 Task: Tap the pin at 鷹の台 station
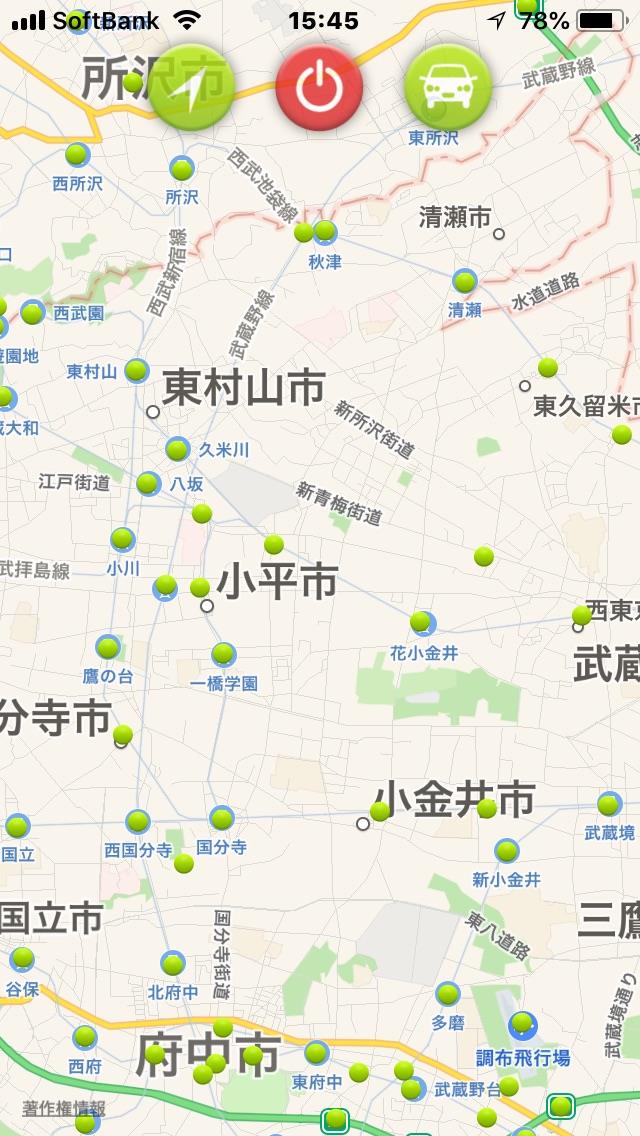pos(108,647)
